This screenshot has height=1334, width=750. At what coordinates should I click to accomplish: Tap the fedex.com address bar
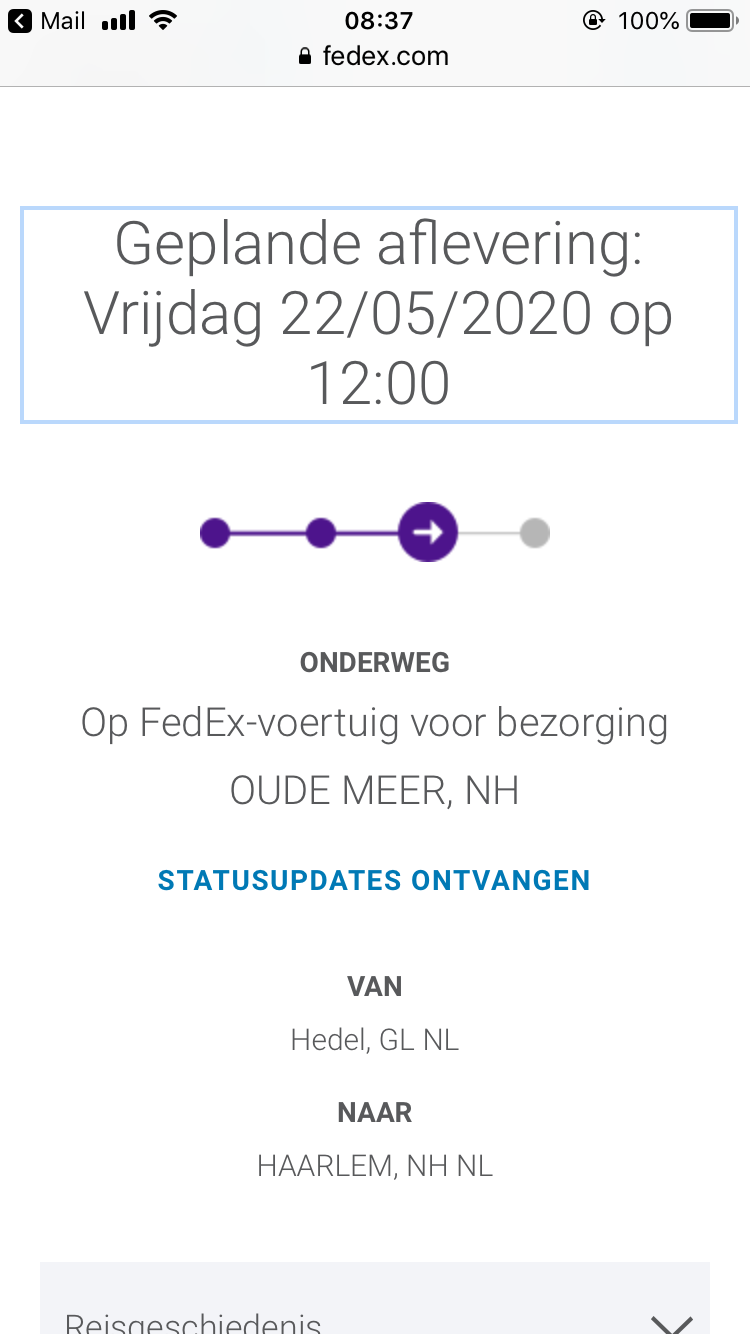click(x=374, y=56)
